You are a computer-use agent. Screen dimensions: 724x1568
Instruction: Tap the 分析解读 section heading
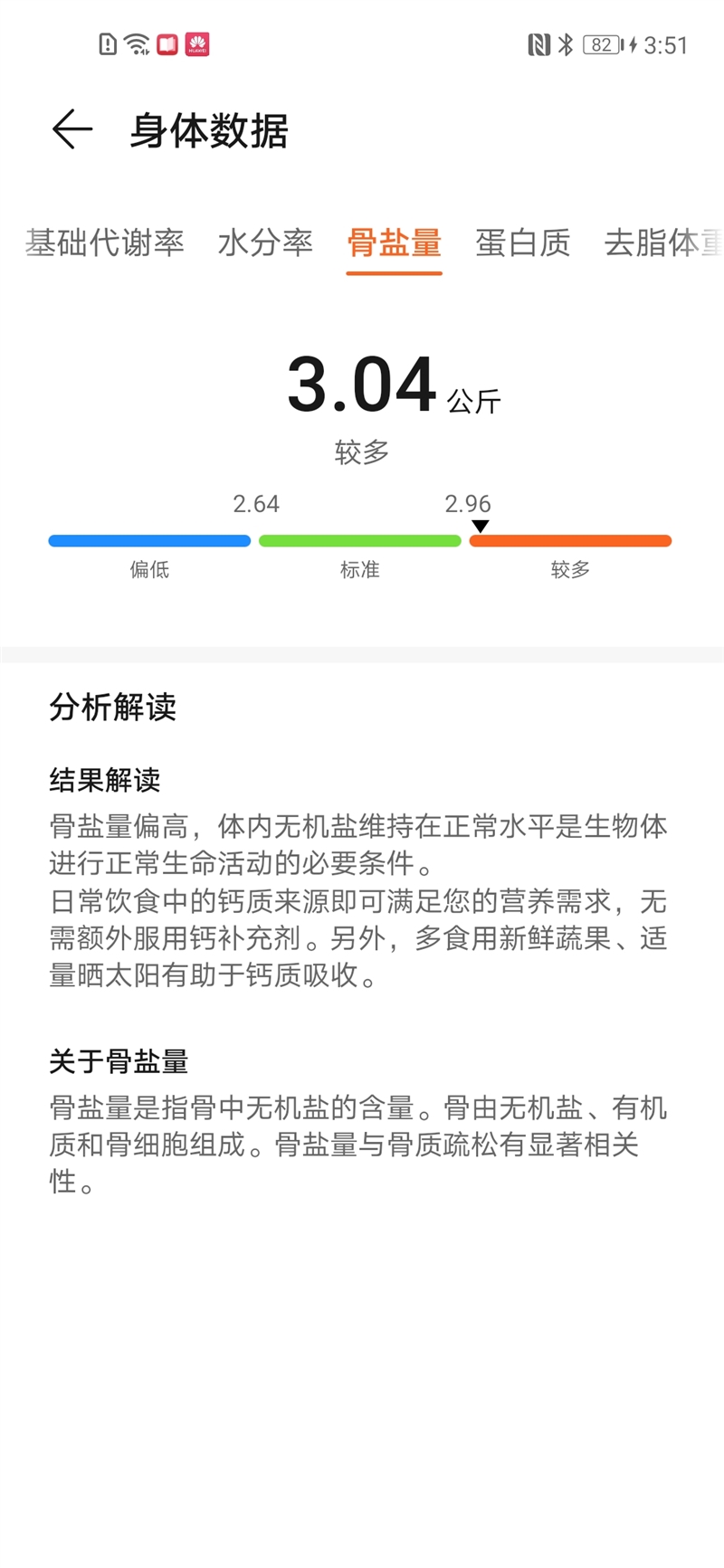coord(114,709)
